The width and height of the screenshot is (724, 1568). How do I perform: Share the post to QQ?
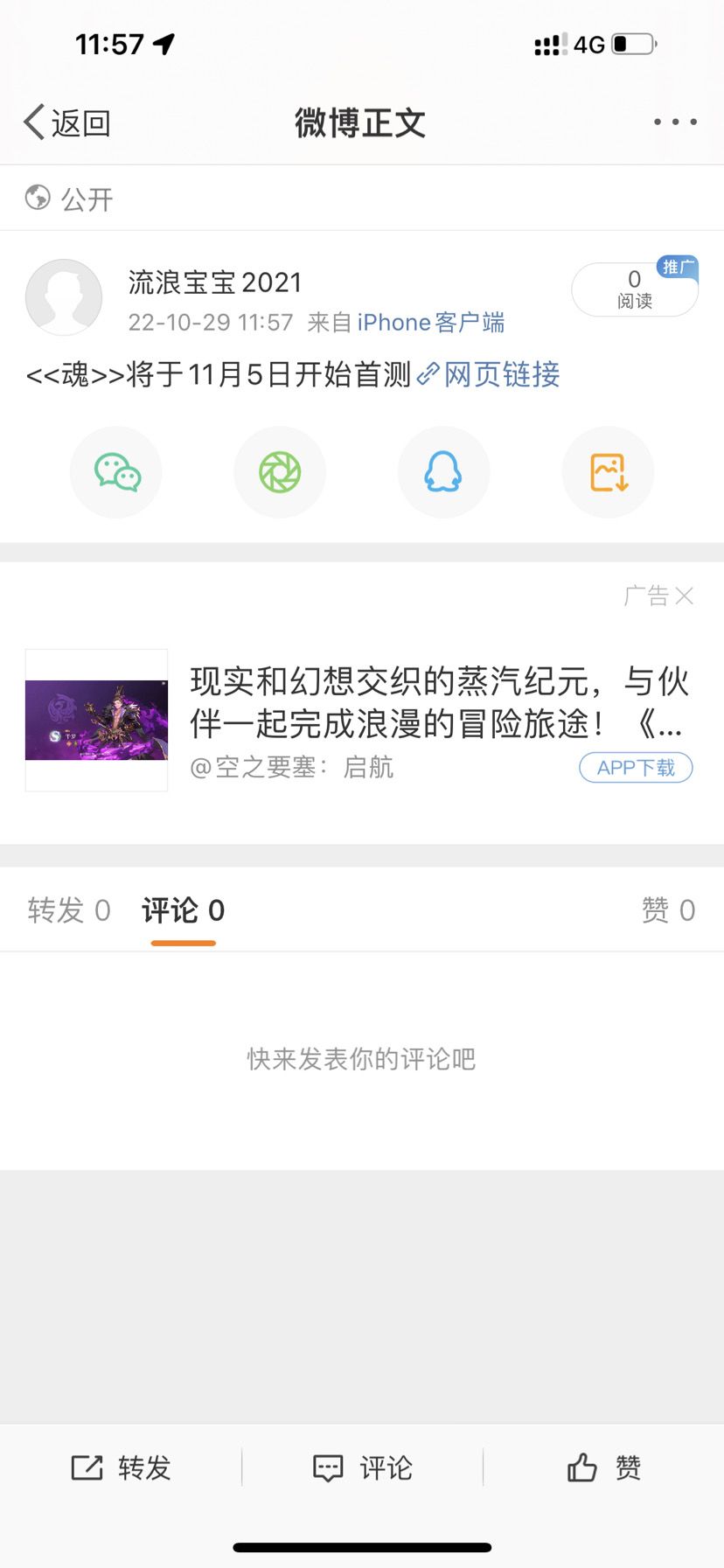click(x=443, y=472)
